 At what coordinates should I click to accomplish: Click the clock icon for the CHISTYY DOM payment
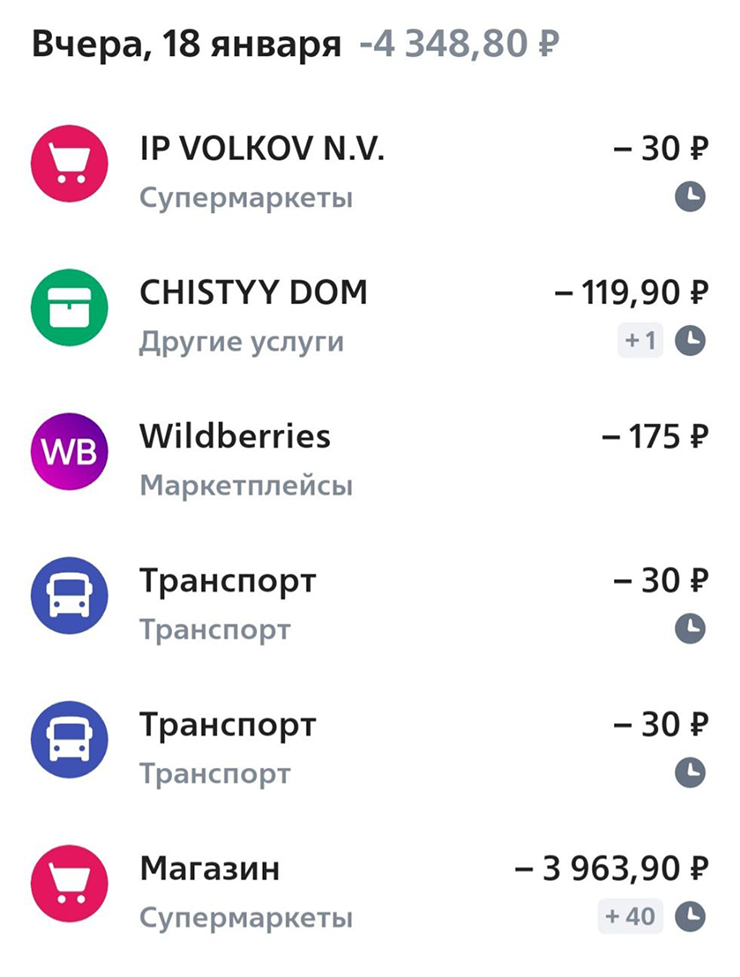tap(692, 341)
